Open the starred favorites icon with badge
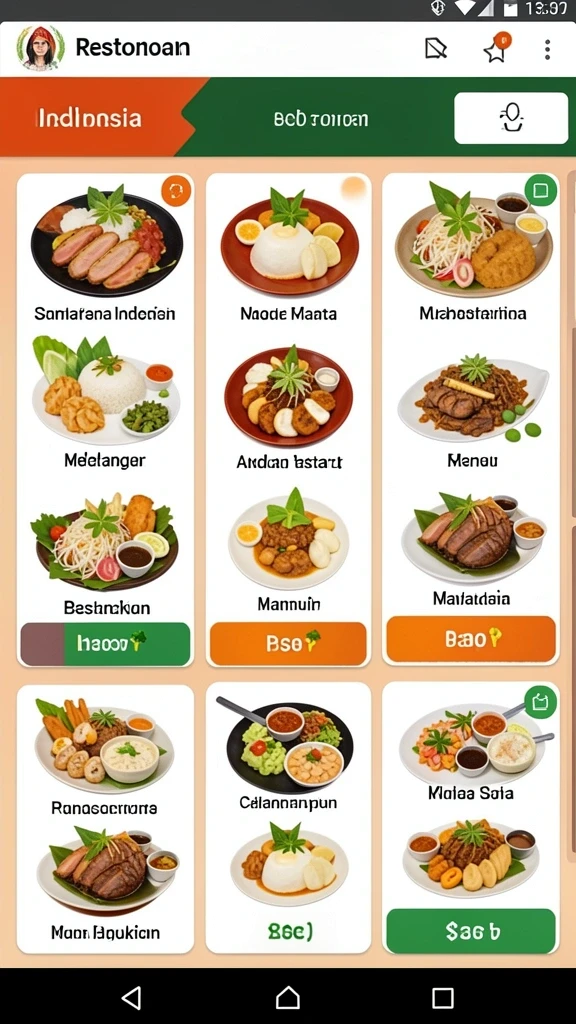Screen dimensions: 576x1024 (498, 48)
